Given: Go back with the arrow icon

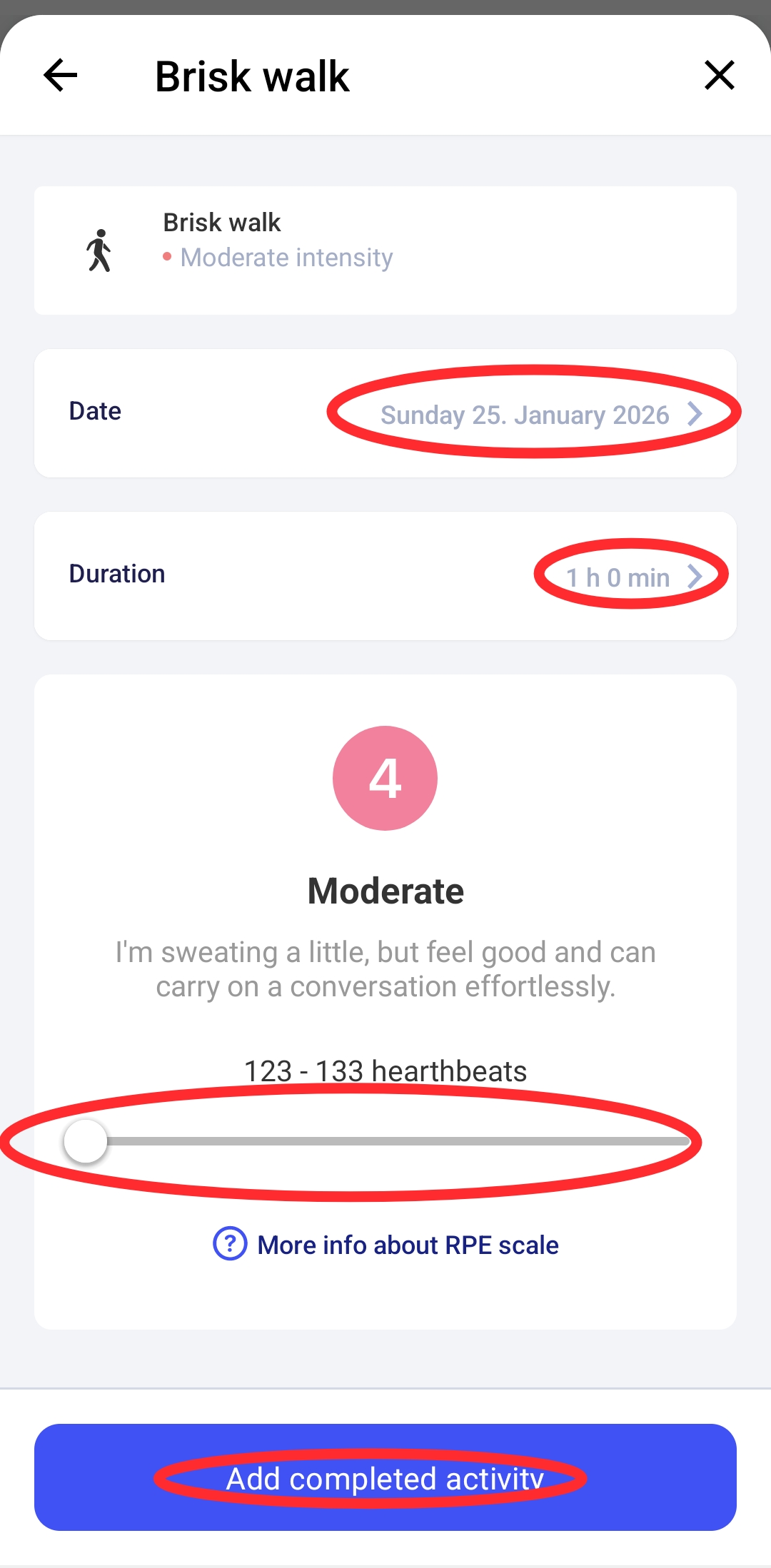Looking at the screenshot, I should tap(60, 76).
